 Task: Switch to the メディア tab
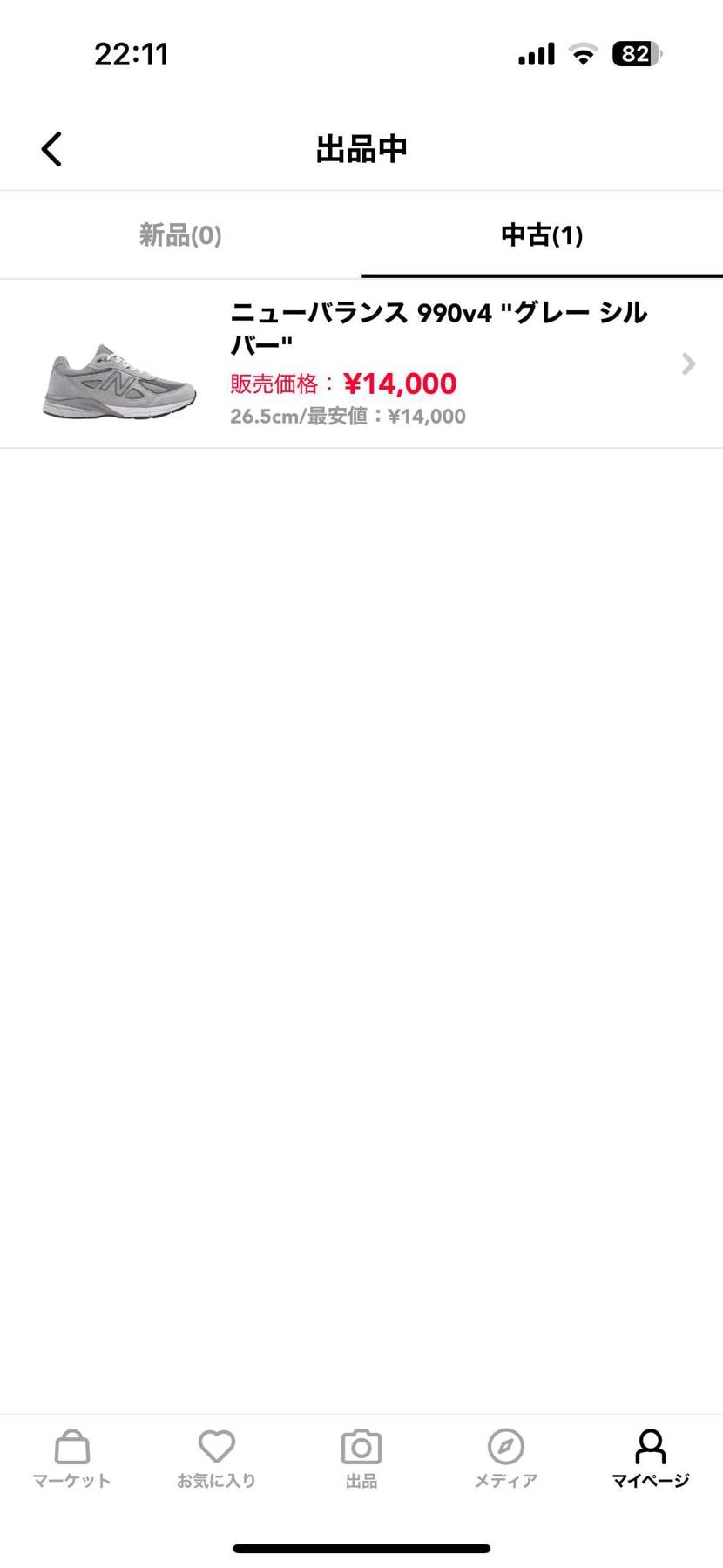point(505,1457)
